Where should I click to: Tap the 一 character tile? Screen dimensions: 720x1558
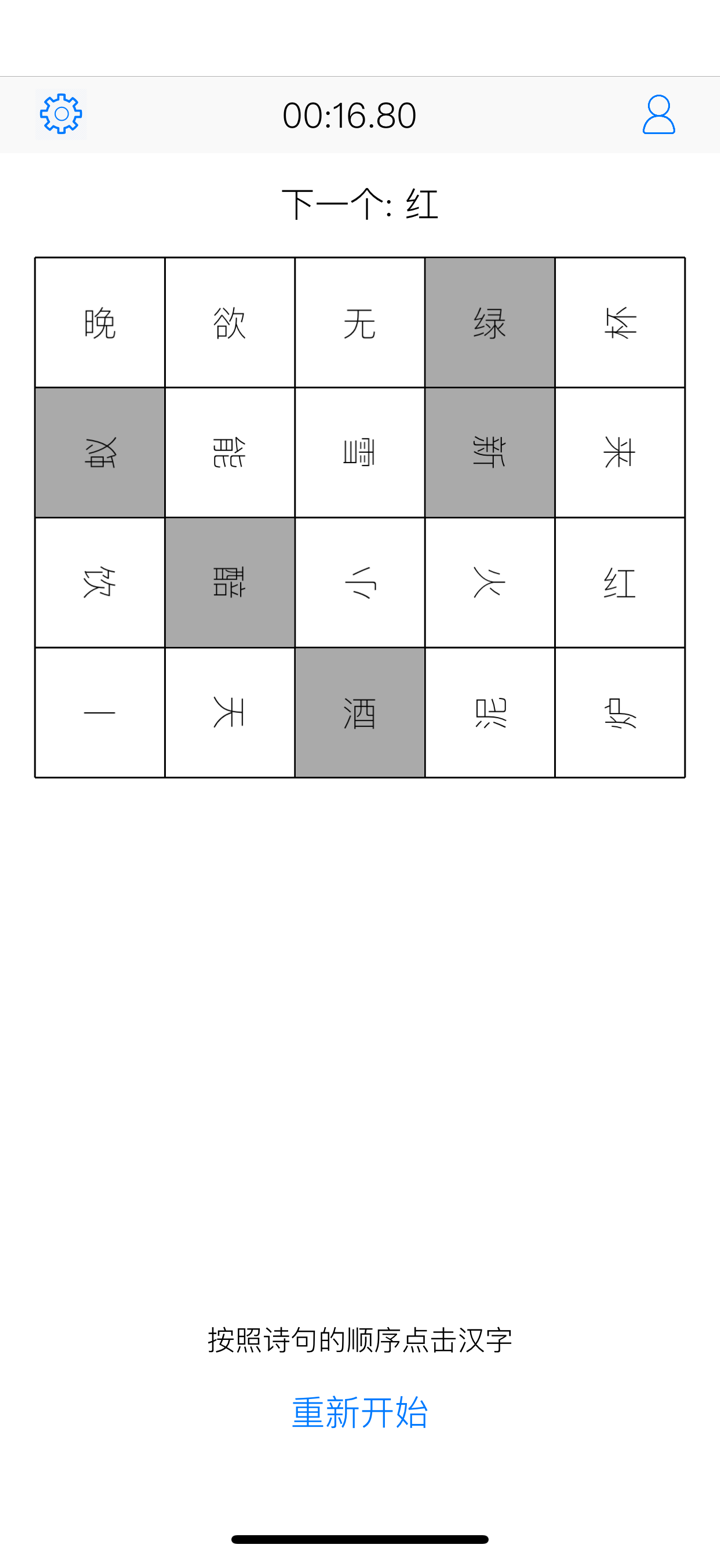click(x=99, y=712)
